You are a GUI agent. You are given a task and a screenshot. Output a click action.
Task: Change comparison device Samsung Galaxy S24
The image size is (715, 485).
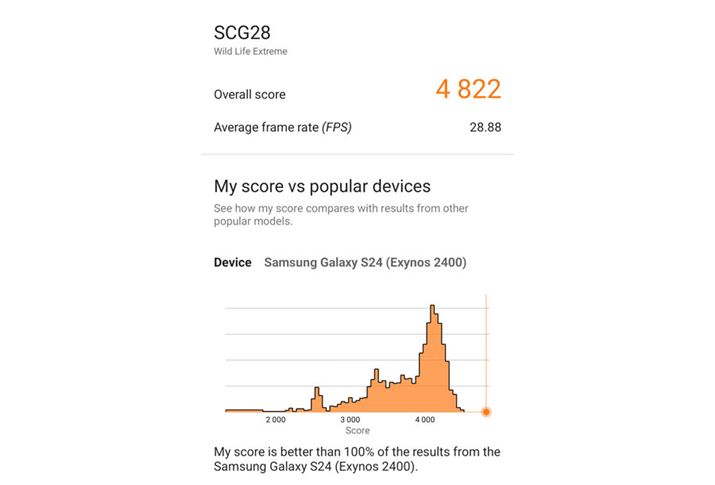(365, 263)
